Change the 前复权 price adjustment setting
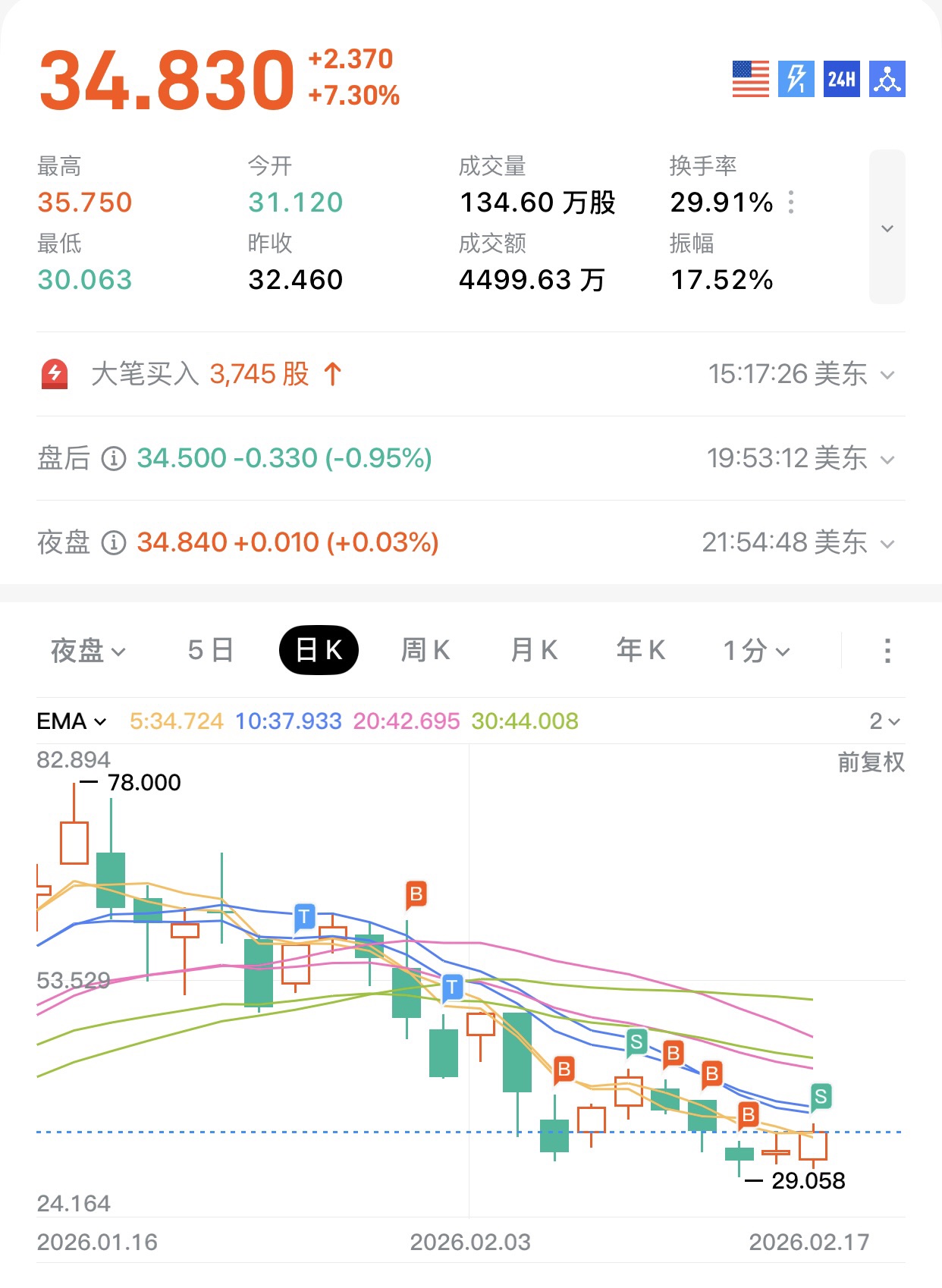Image resolution: width=942 pixels, height=1288 pixels. pos(871,762)
